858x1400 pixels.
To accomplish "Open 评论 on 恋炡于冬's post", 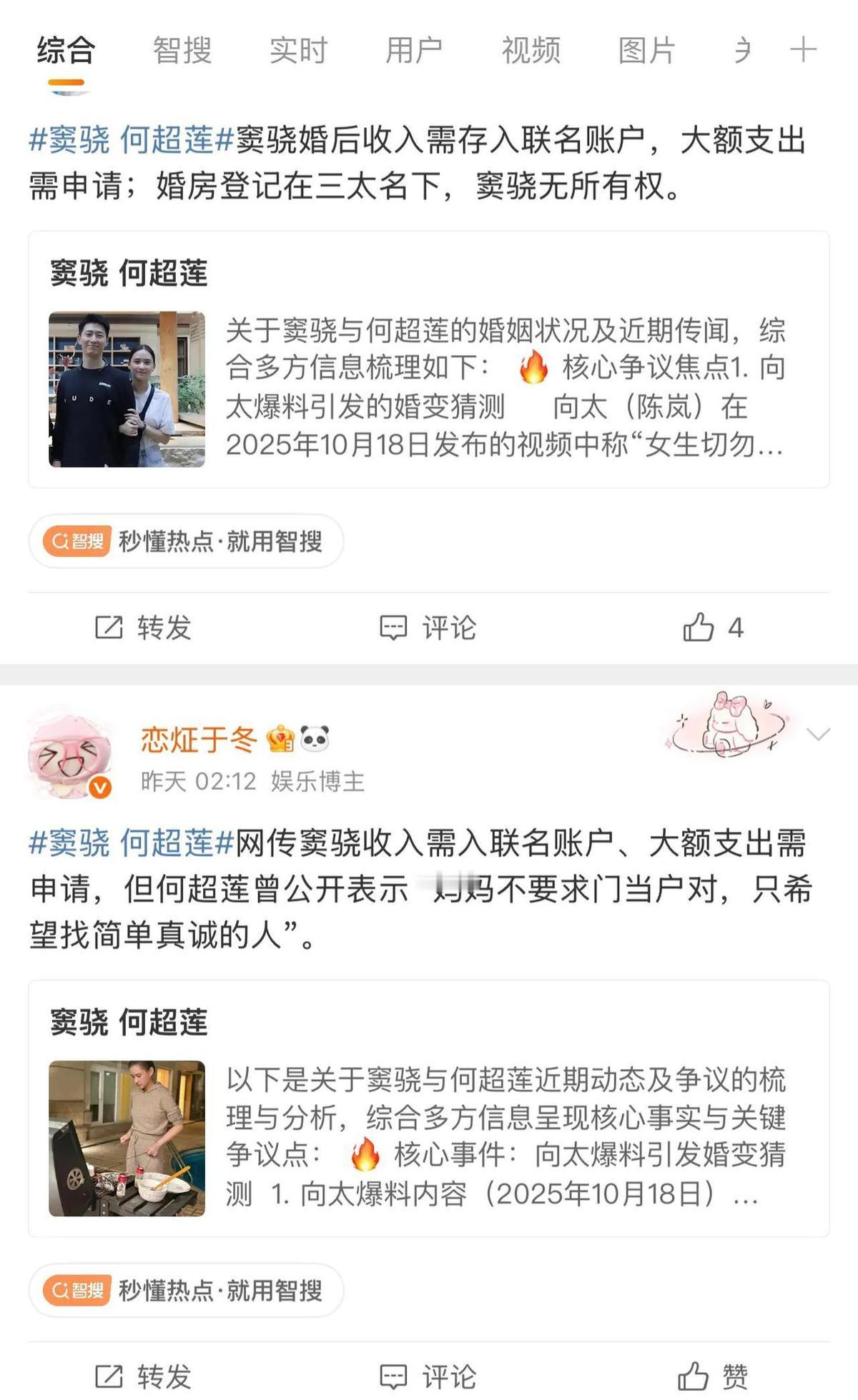I will pos(428,1376).
